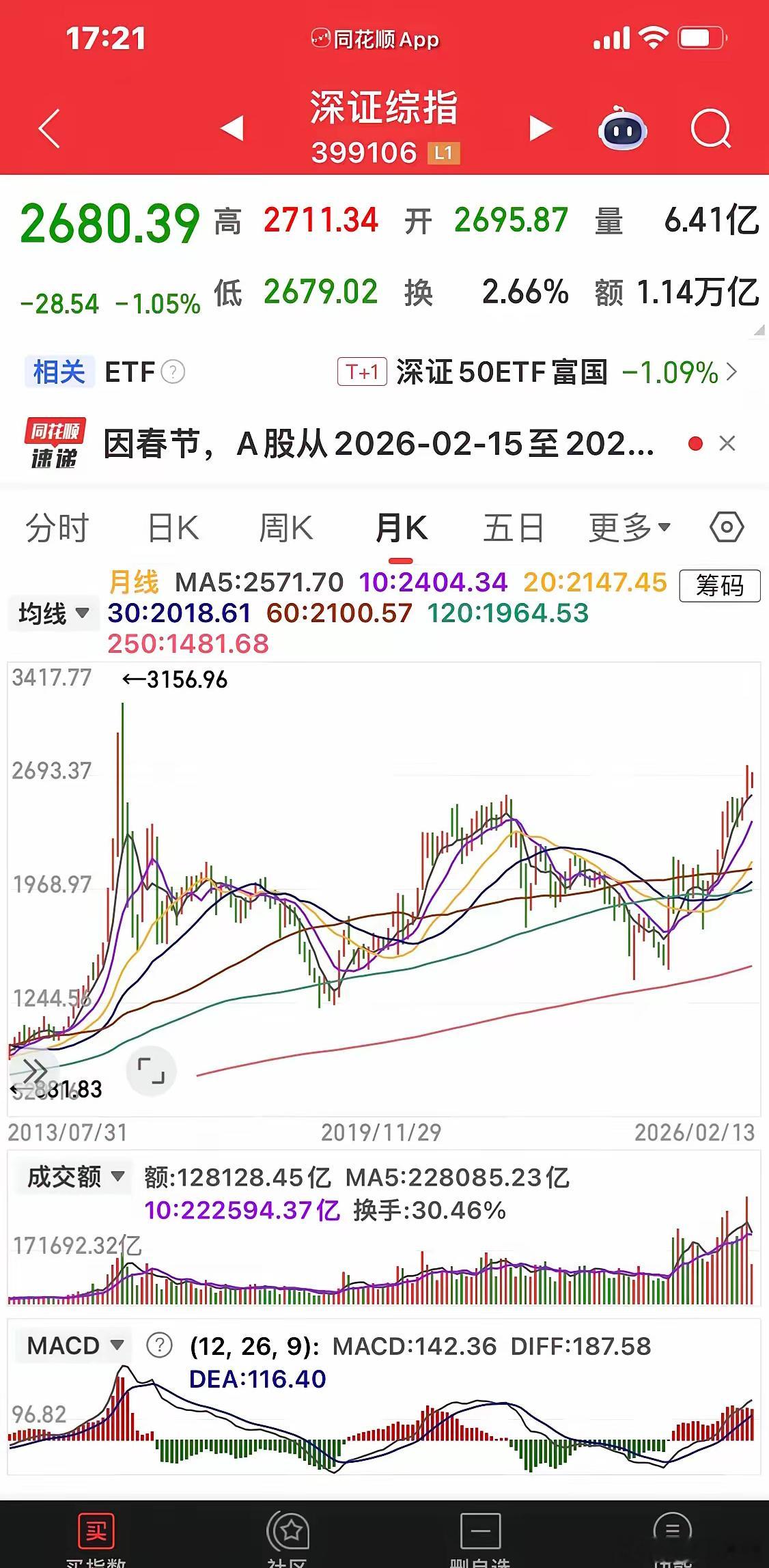Open the 均线 moving average dropdown

coord(53,613)
